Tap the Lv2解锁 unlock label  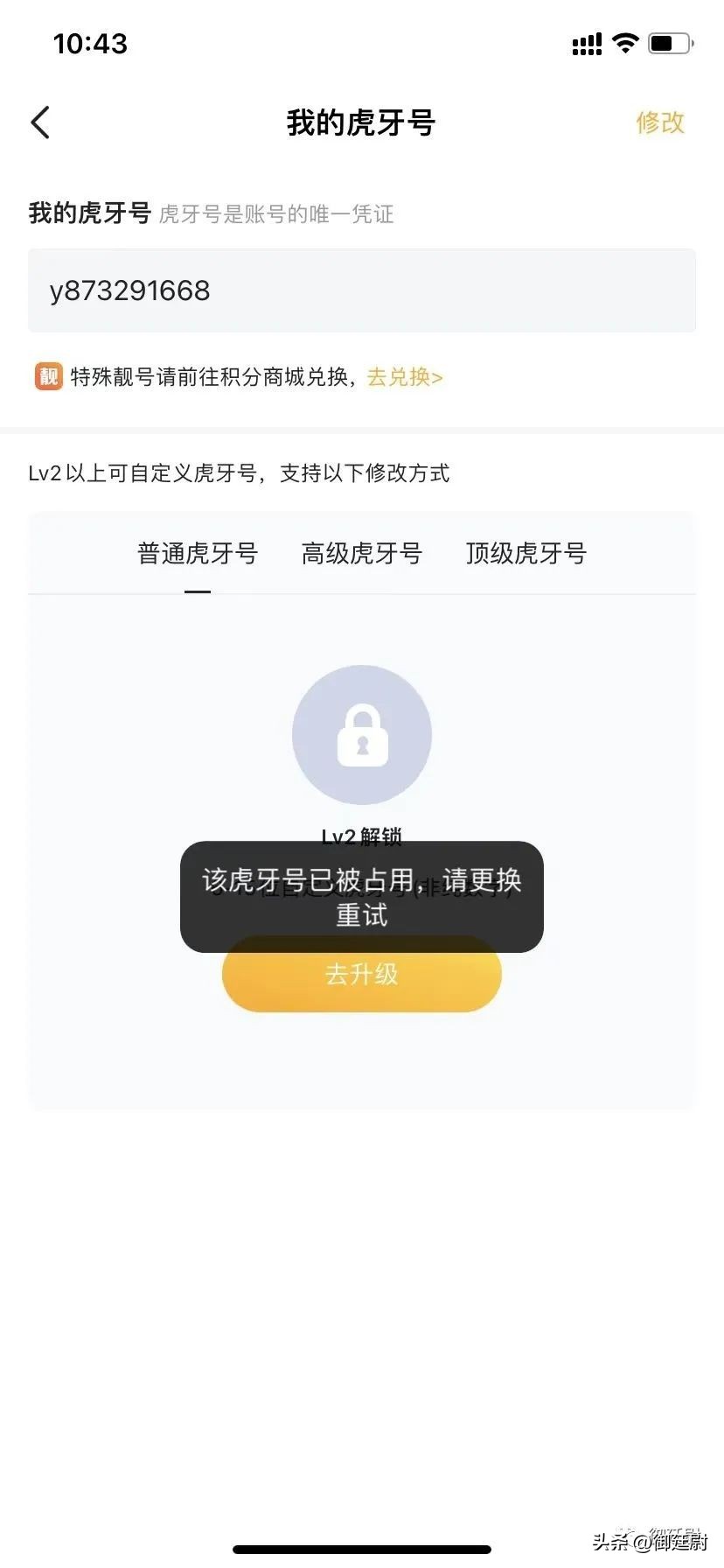click(x=362, y=837)
